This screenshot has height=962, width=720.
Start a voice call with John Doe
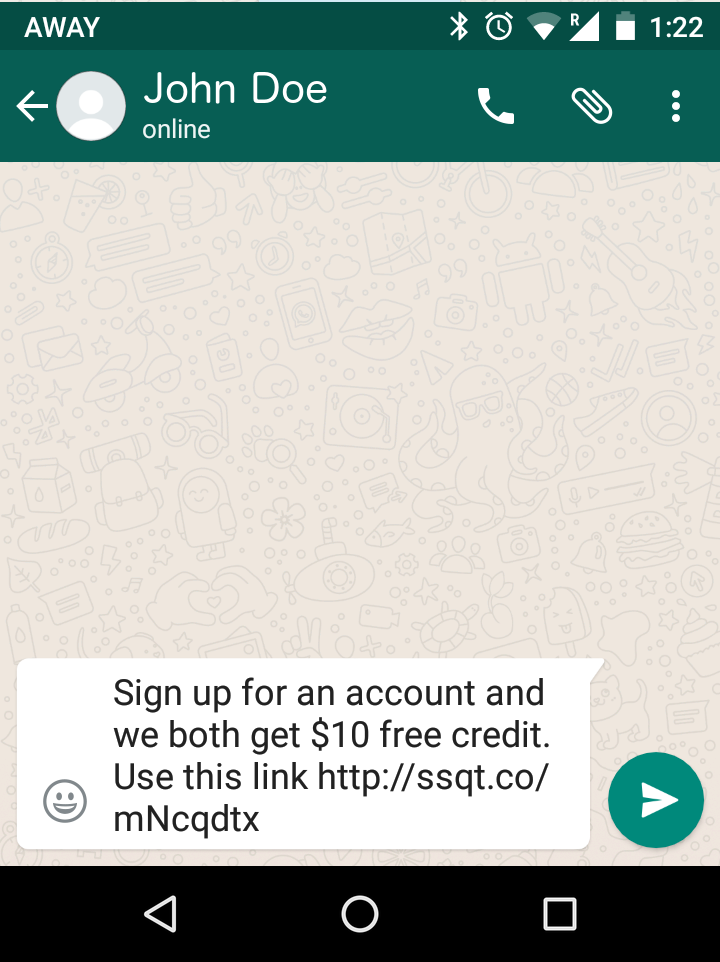496,106
